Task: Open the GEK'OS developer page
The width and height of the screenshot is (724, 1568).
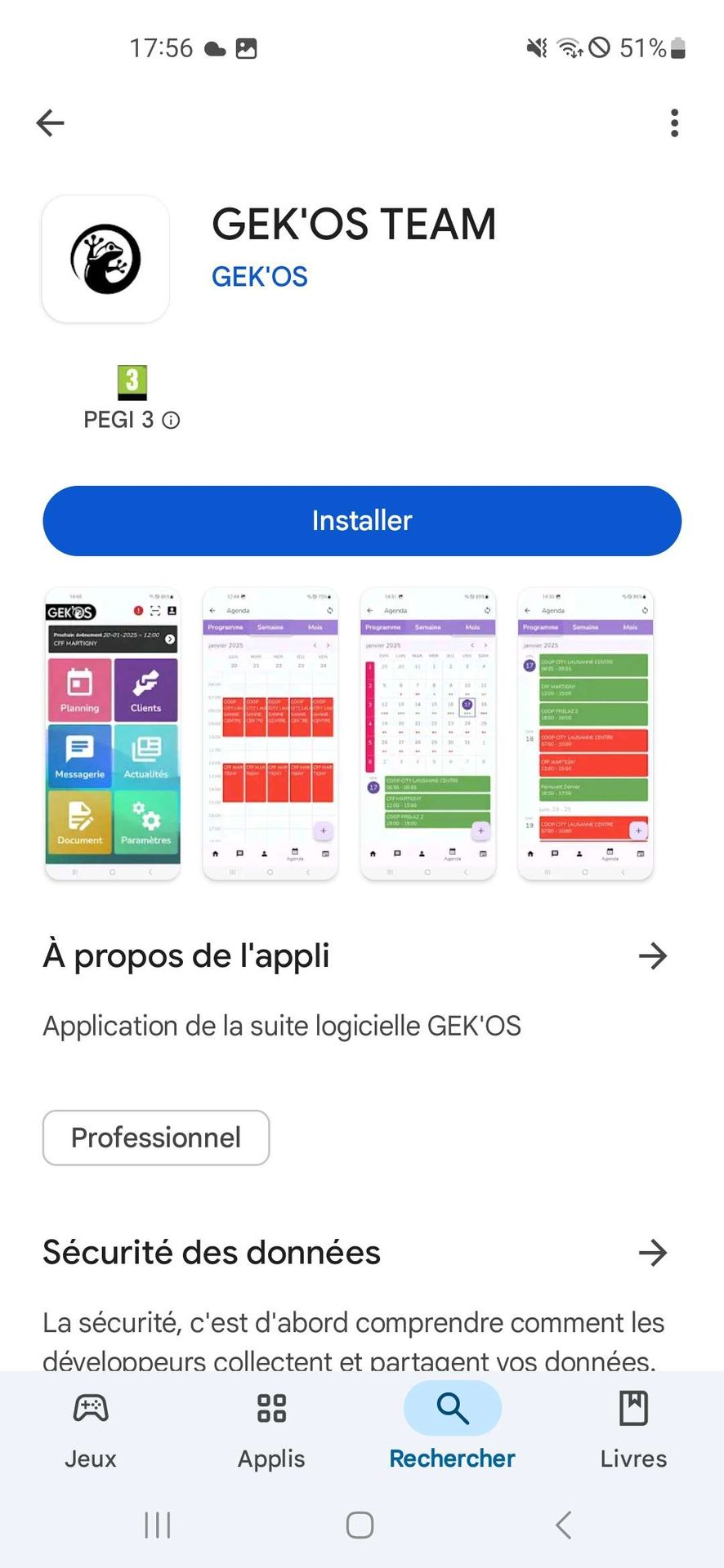Action: [260, 277]
